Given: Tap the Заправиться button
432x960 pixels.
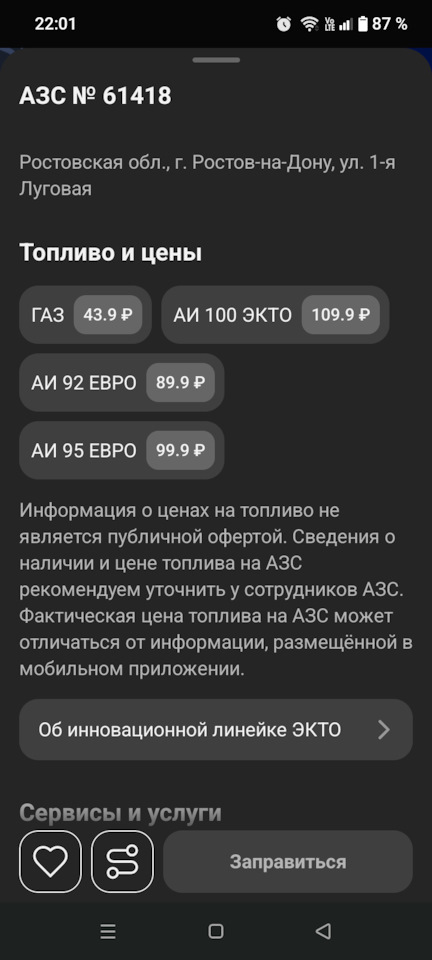Looking at the screenshot, I should click(x=288, y=861).
